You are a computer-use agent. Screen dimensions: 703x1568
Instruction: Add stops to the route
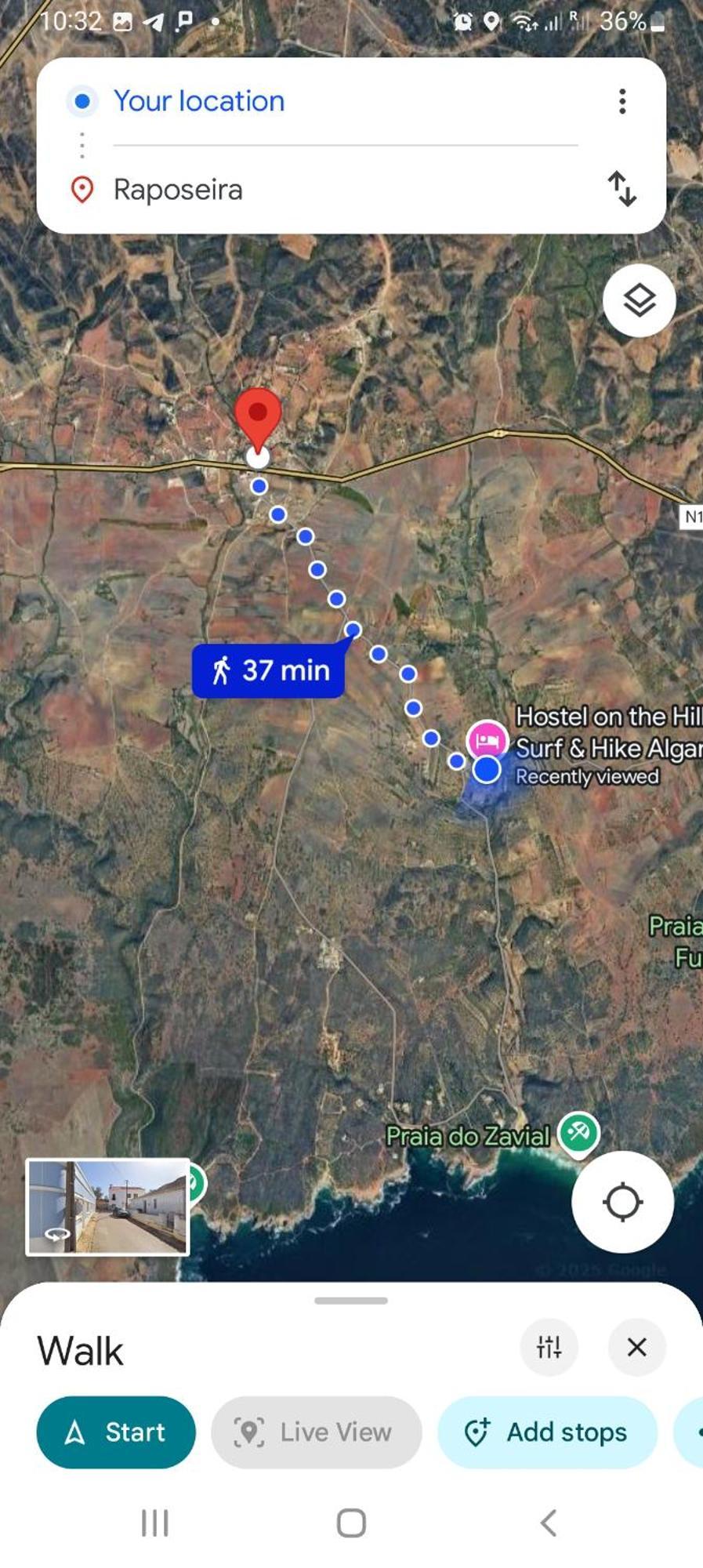(x=547, y=1432)
